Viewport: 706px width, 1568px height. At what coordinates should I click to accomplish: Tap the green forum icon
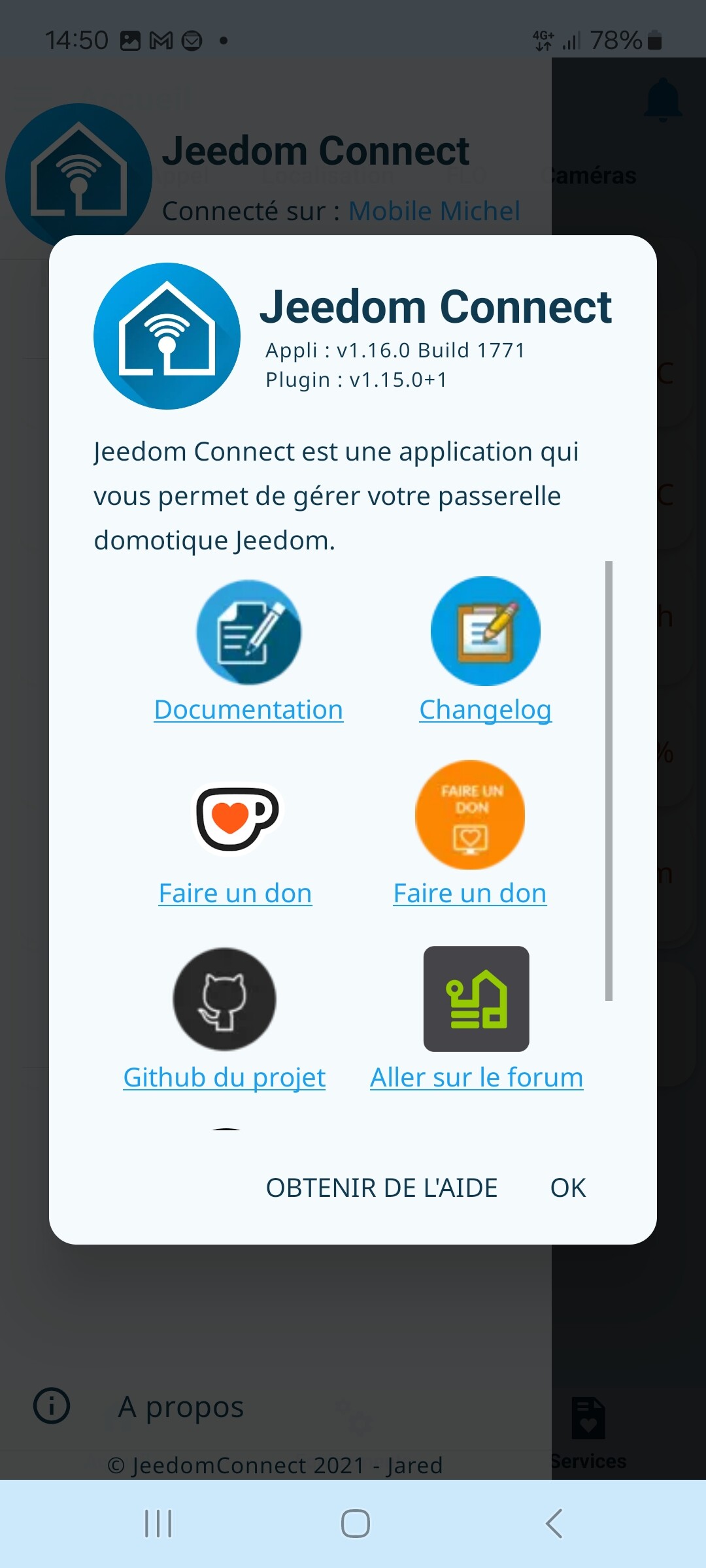click(477, 999)
